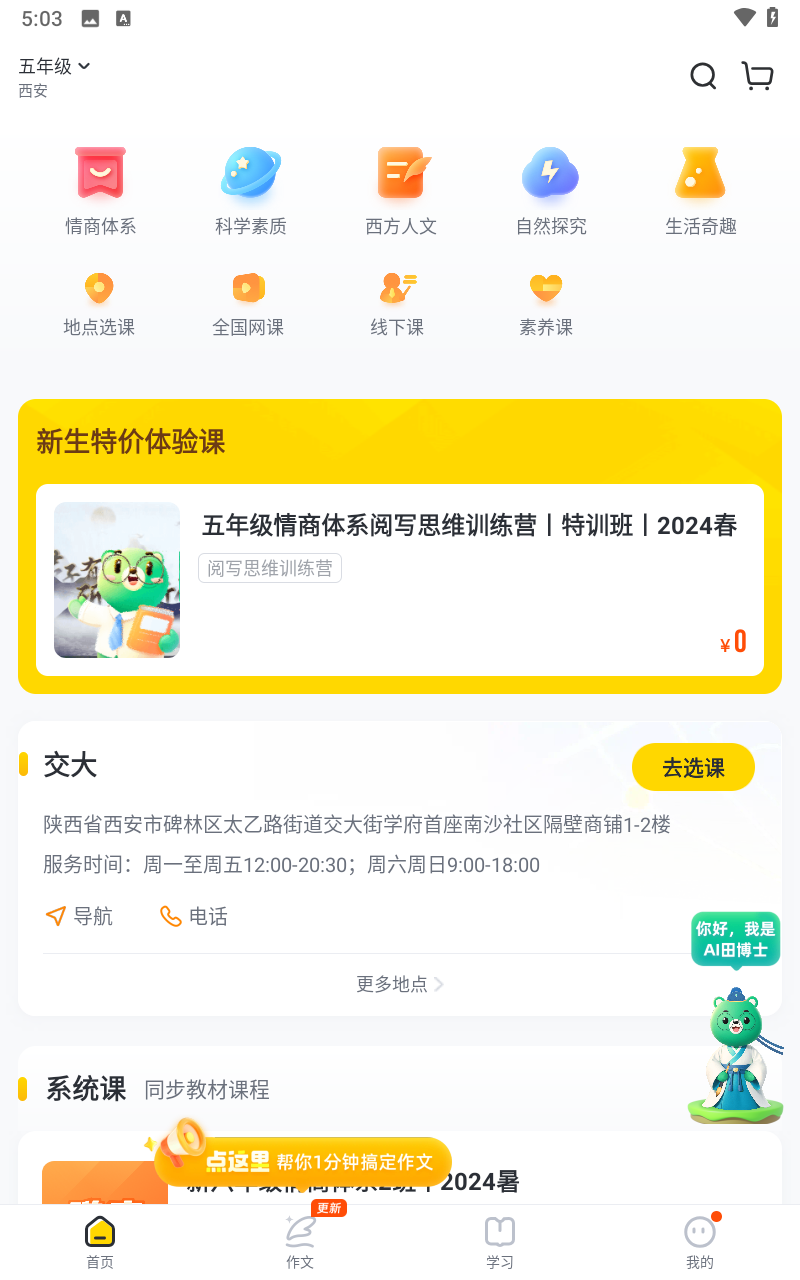Switch to the 作文 tab

click(x=300, y=1240)
